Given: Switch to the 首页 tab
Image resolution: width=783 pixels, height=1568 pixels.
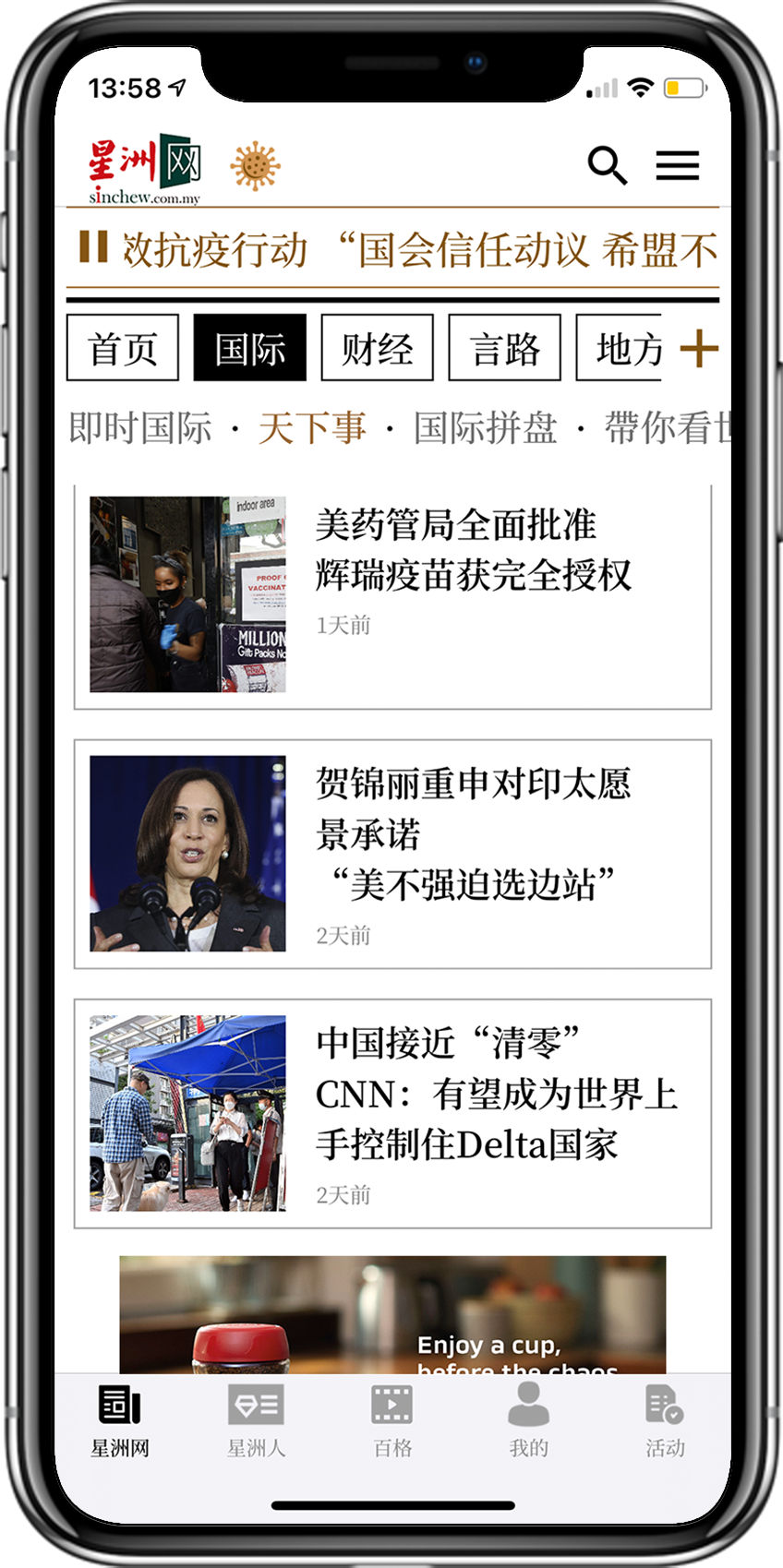Looking at the screenshot, I should [x=123, y=348].
